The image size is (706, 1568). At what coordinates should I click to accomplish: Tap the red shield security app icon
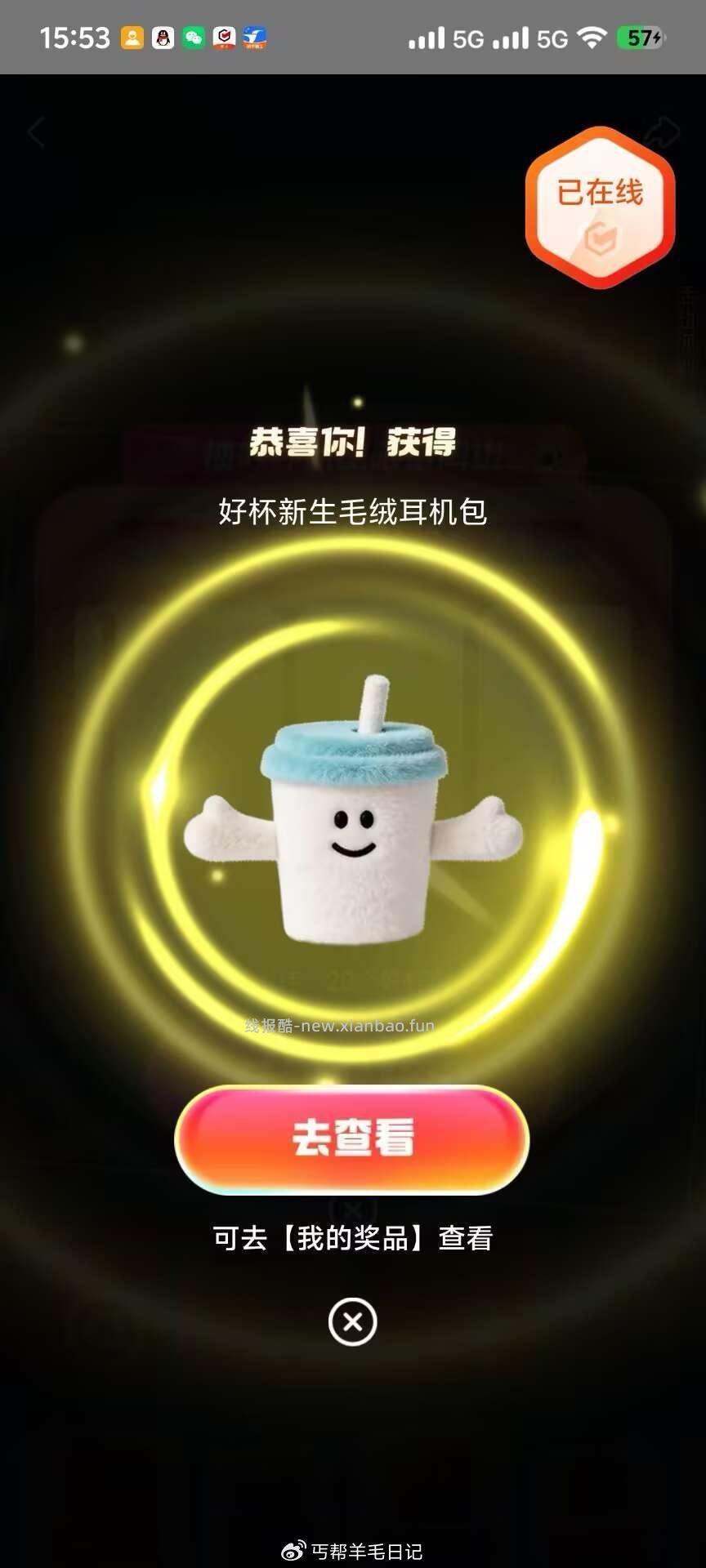coord(226,37)
